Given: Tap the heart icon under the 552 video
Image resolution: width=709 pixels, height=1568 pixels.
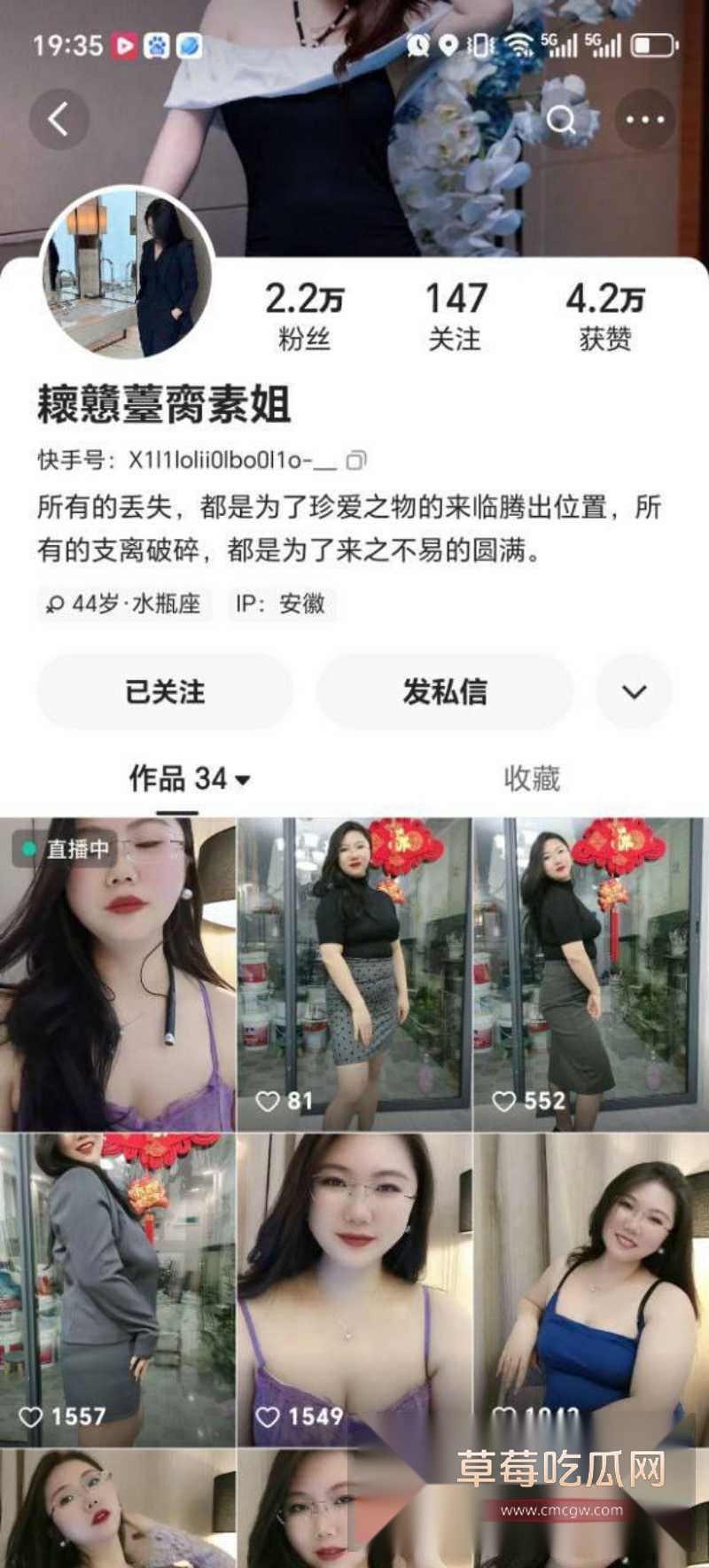Looking at the screenshot, I should [x=505, y=1101].
